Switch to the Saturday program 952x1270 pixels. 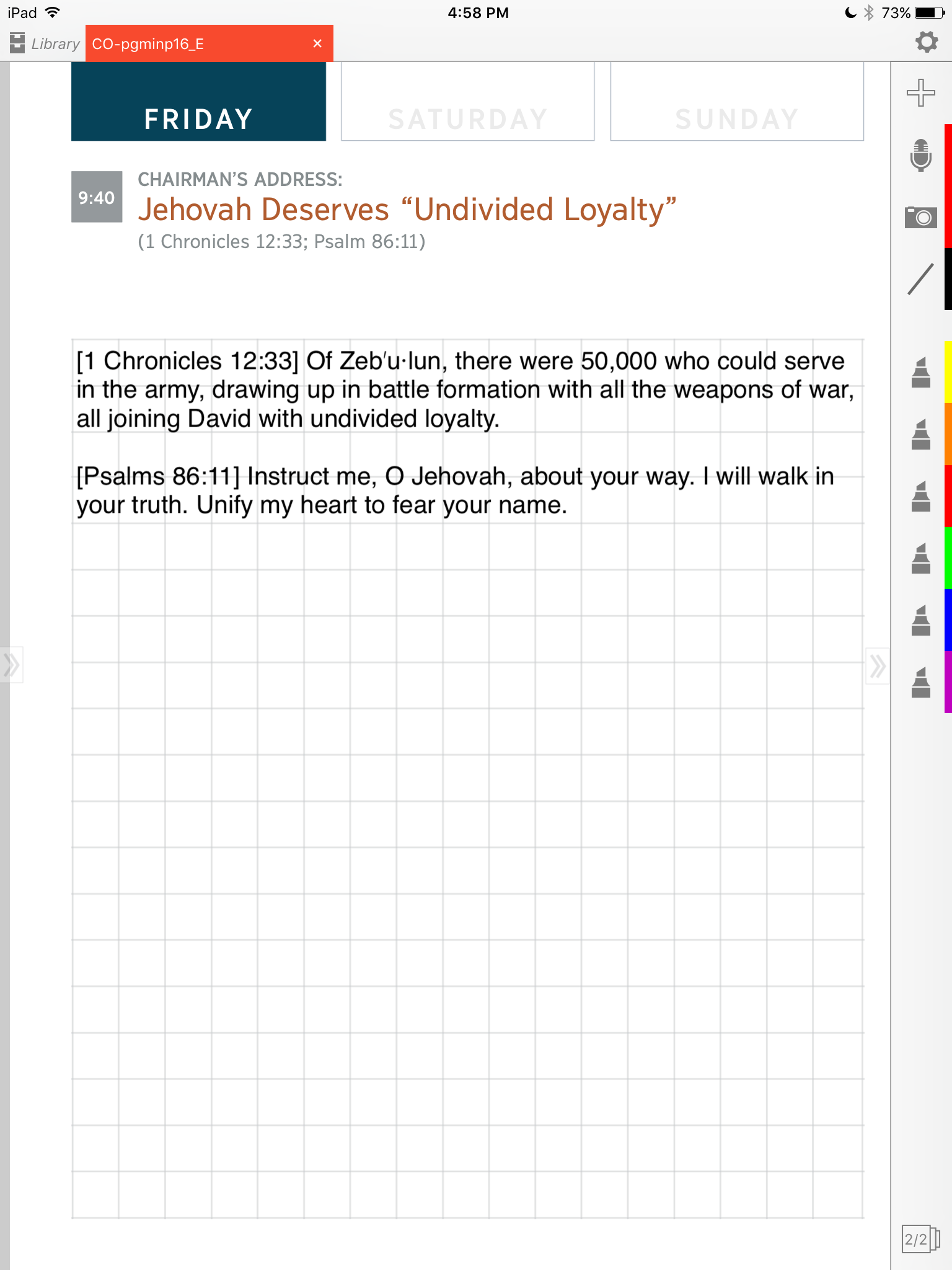click(x=467, y=103)
